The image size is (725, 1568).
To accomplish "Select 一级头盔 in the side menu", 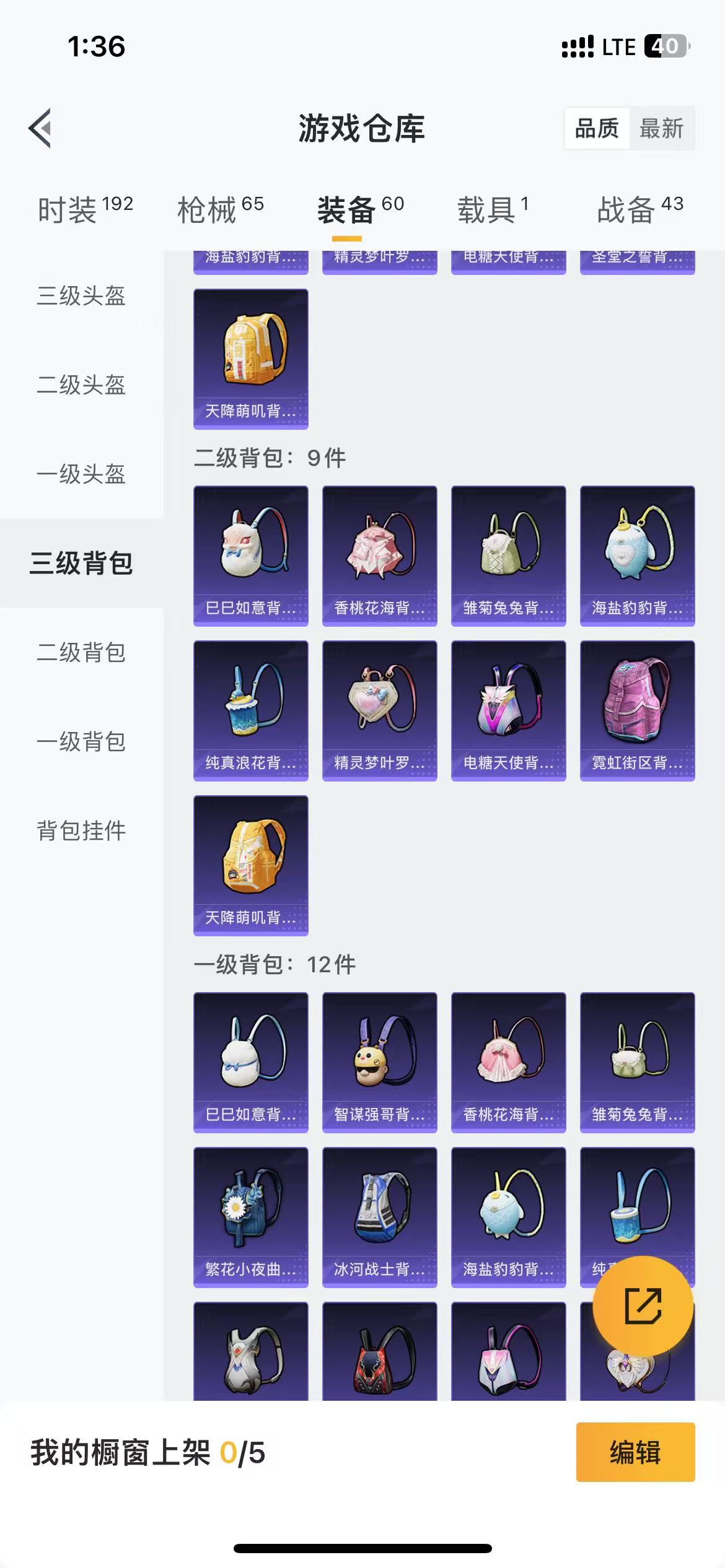I will (81, 474).
